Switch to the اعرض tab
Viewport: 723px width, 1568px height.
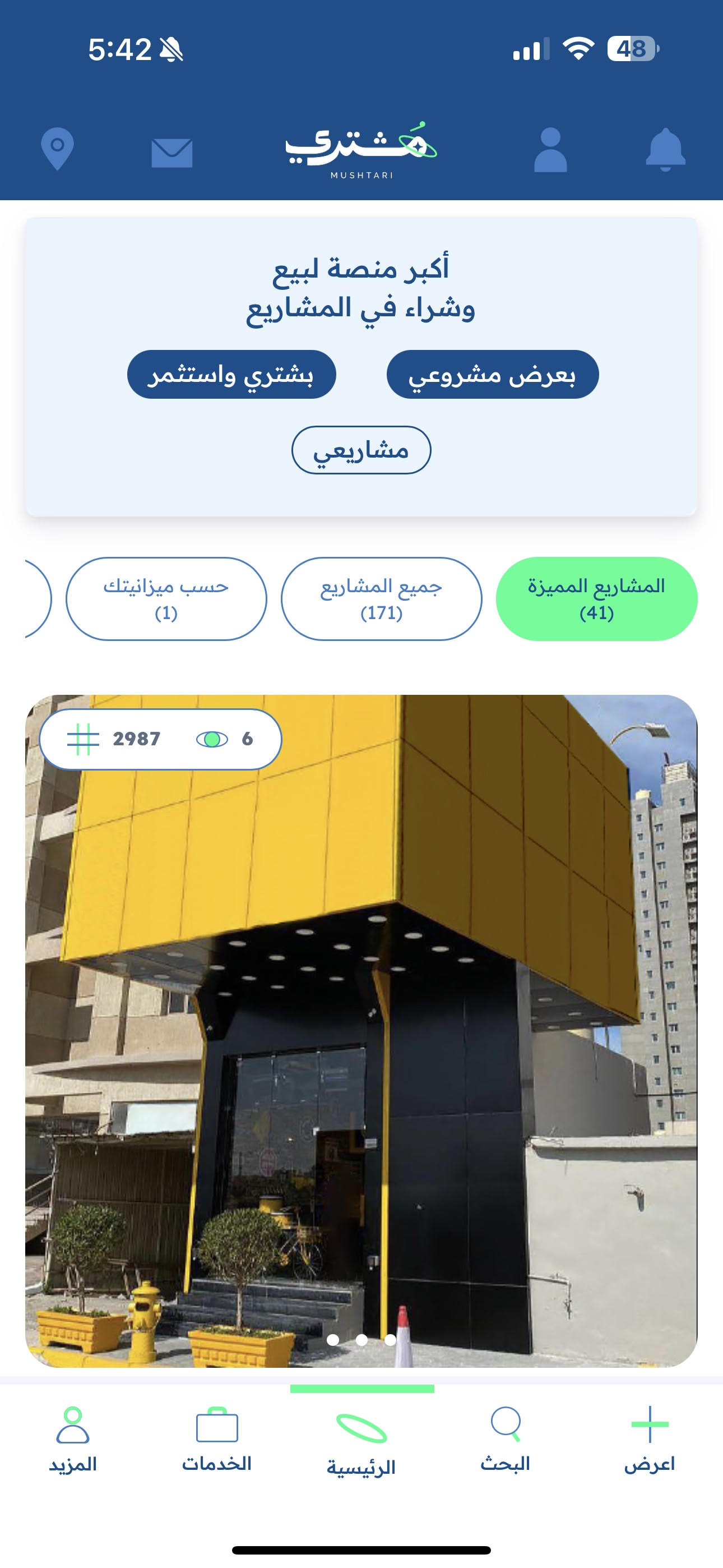point(650,1440)
